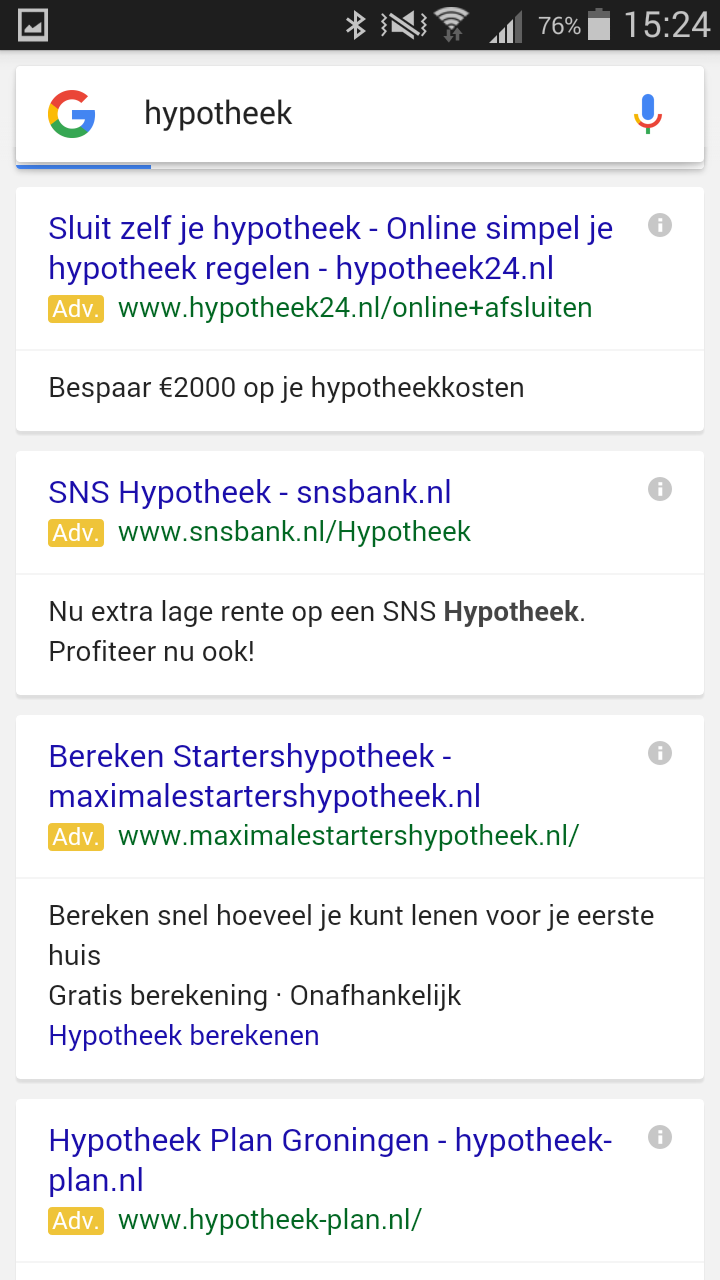Tap the info icon on the maximalestartershypotheek.nl ad
720x1280 pixels.
tap(659, 753)
